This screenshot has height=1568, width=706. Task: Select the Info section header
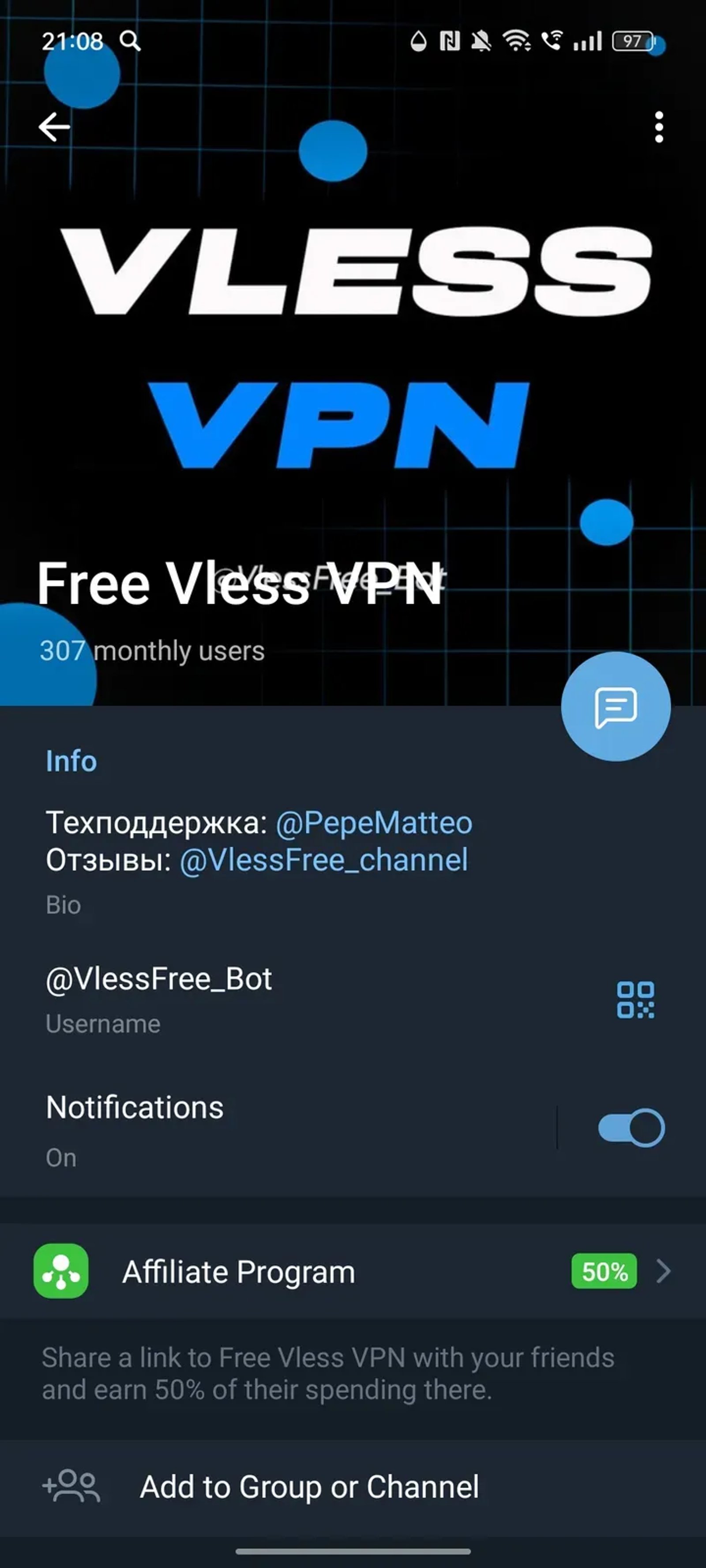click(71, 761)
